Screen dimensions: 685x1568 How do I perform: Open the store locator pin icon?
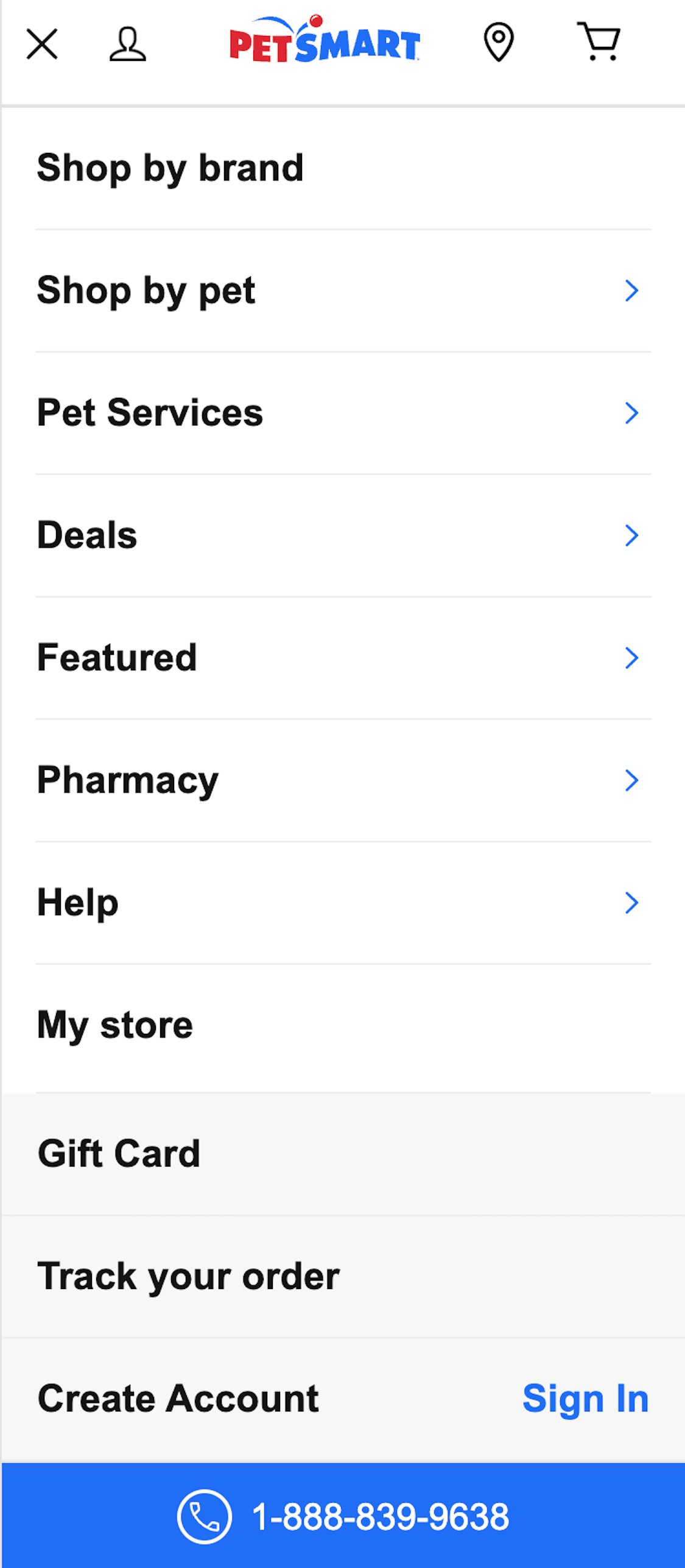pyautogui.click(x=499, y=43)
